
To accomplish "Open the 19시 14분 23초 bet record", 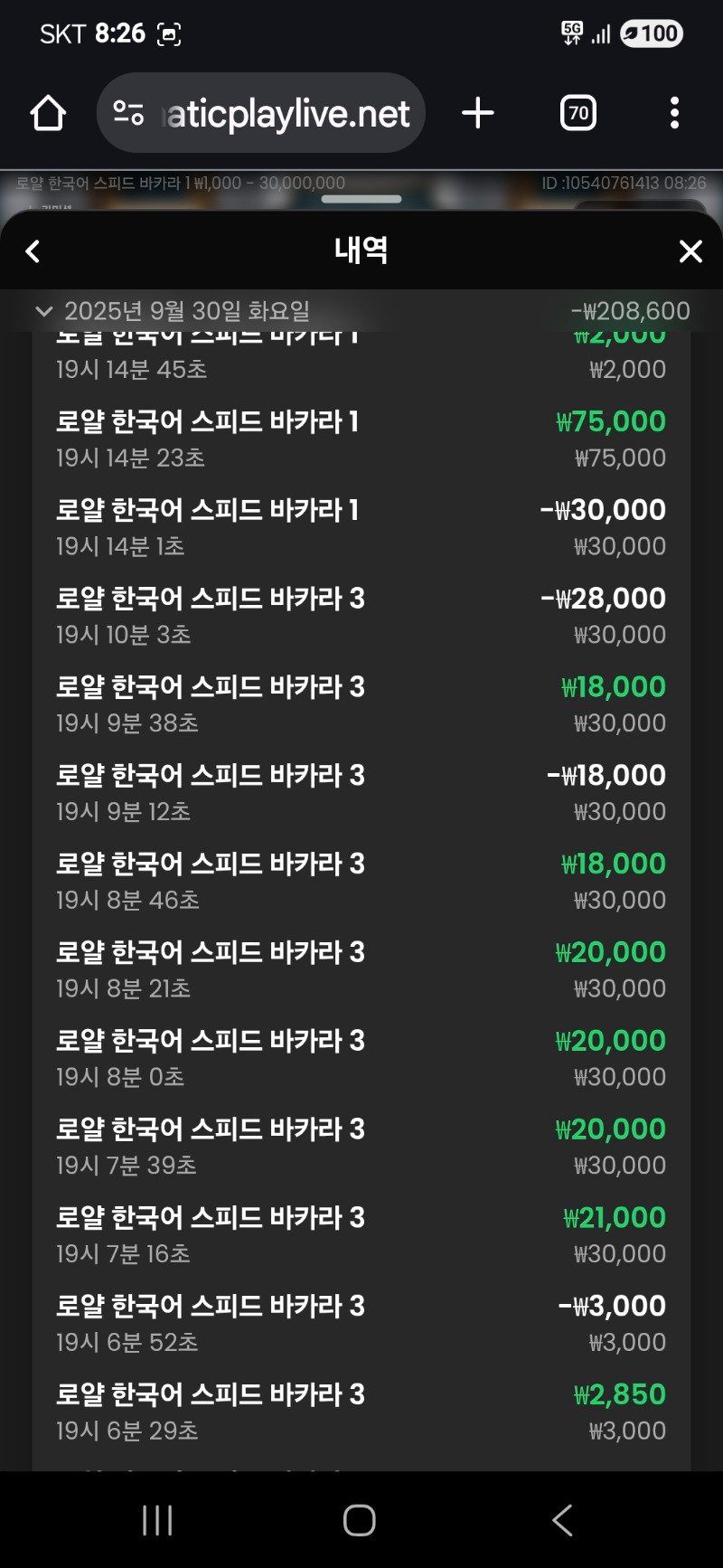I will pyautogui.click(x=361, y=439).
